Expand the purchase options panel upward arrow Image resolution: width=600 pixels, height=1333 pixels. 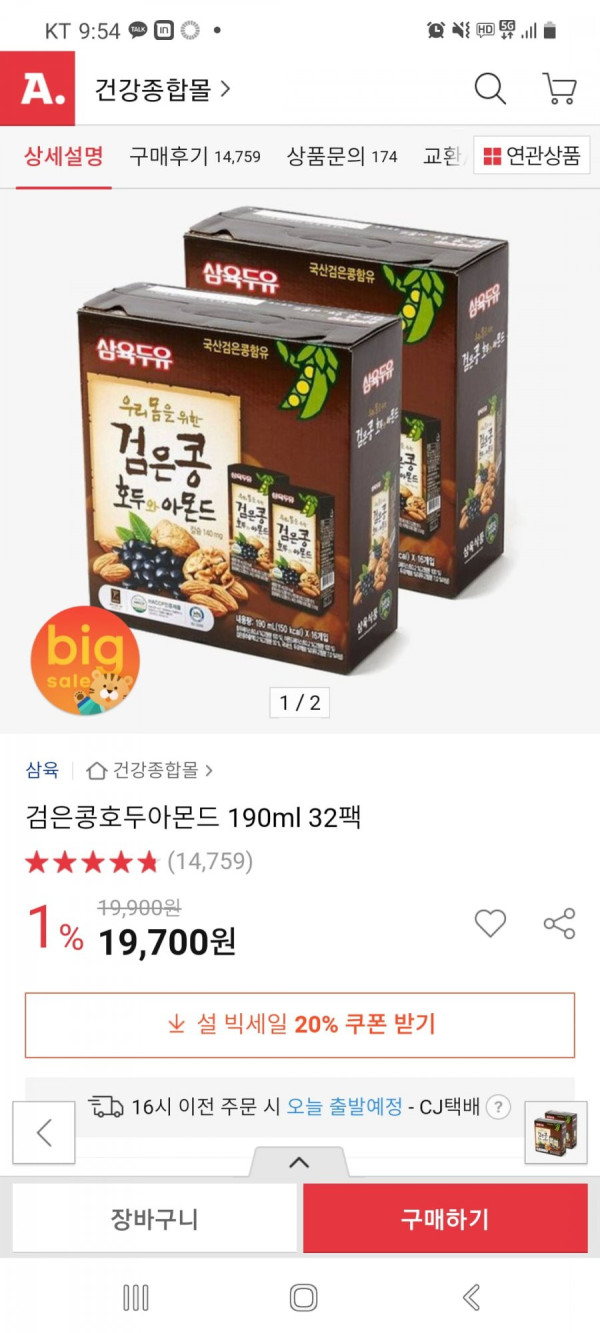coord(299,1162)
